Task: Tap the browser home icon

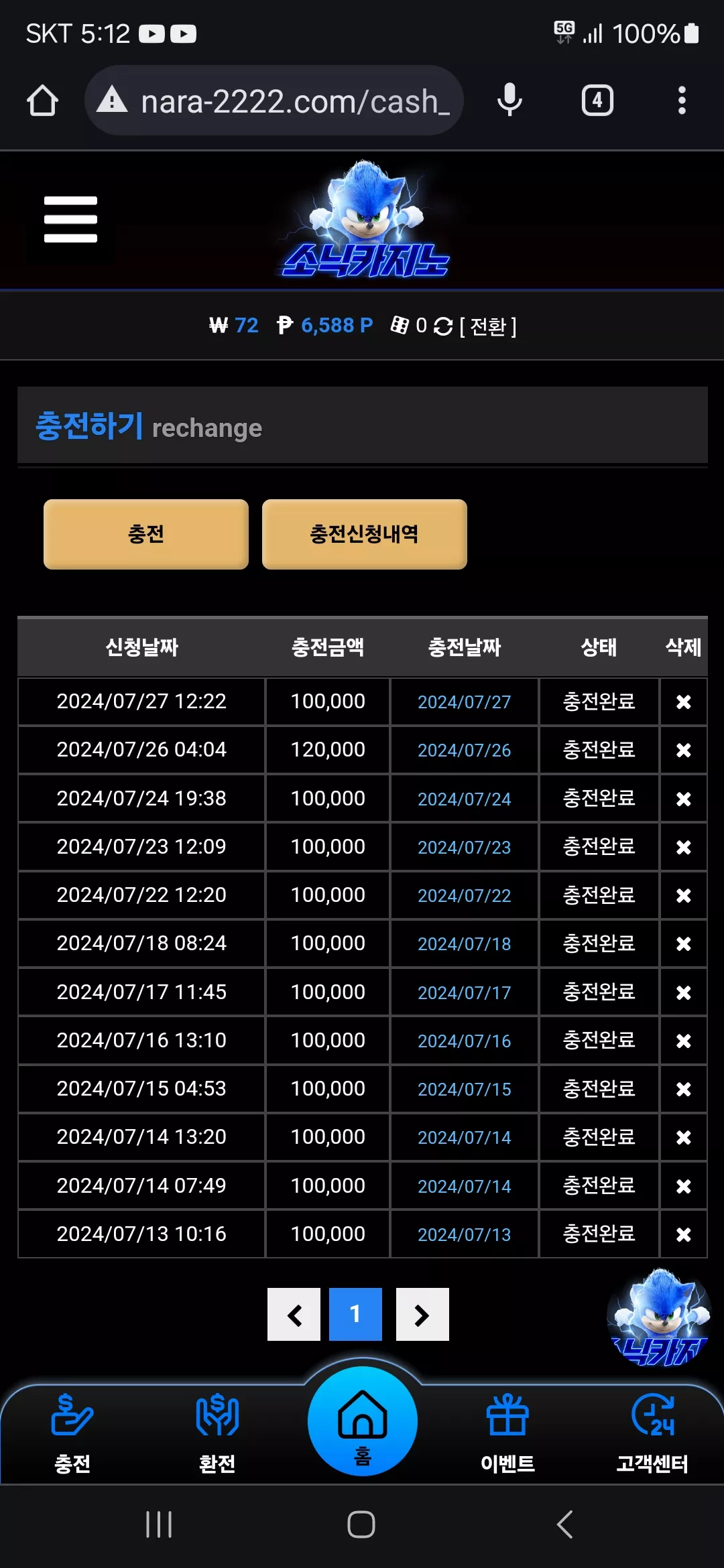Action: [42, 101]
